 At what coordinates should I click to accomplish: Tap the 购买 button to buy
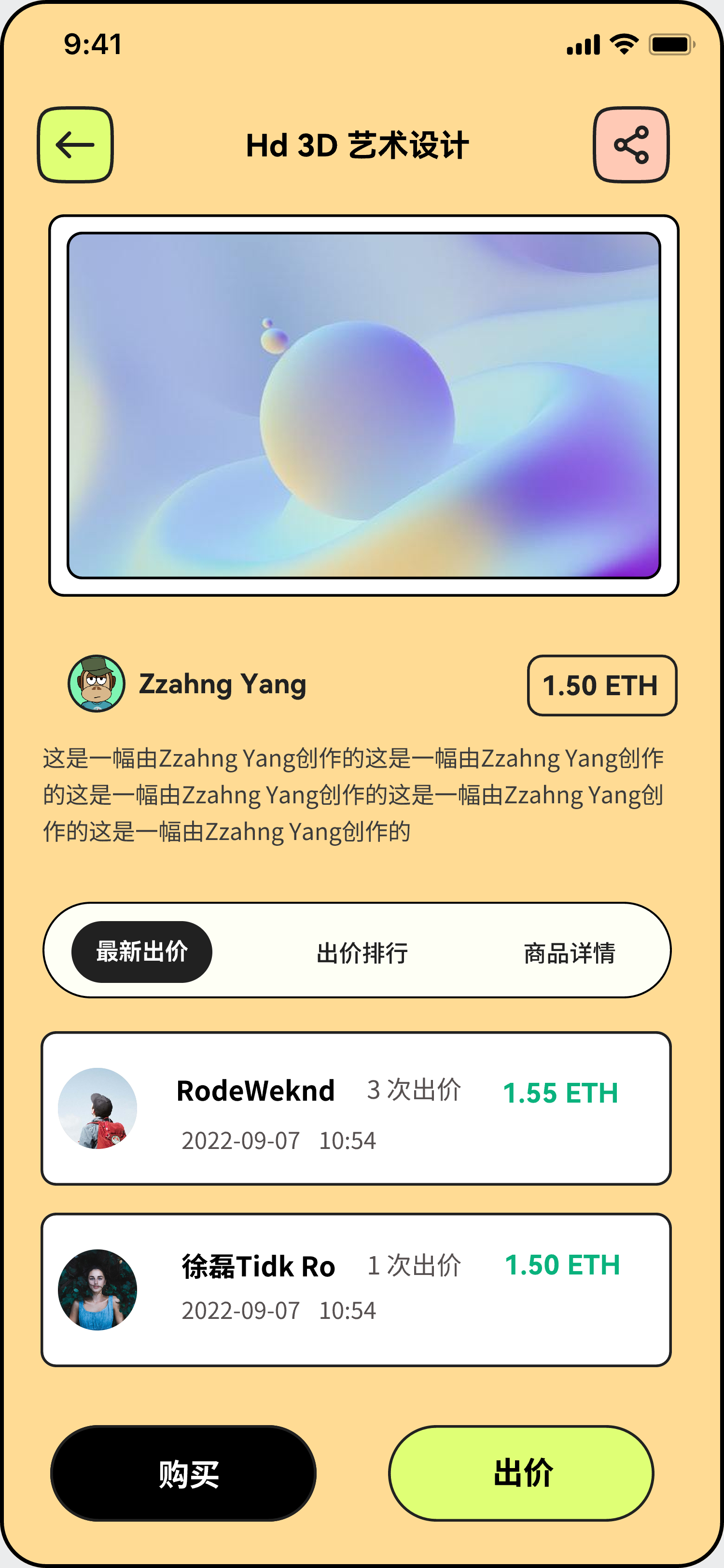(183, 1473)
